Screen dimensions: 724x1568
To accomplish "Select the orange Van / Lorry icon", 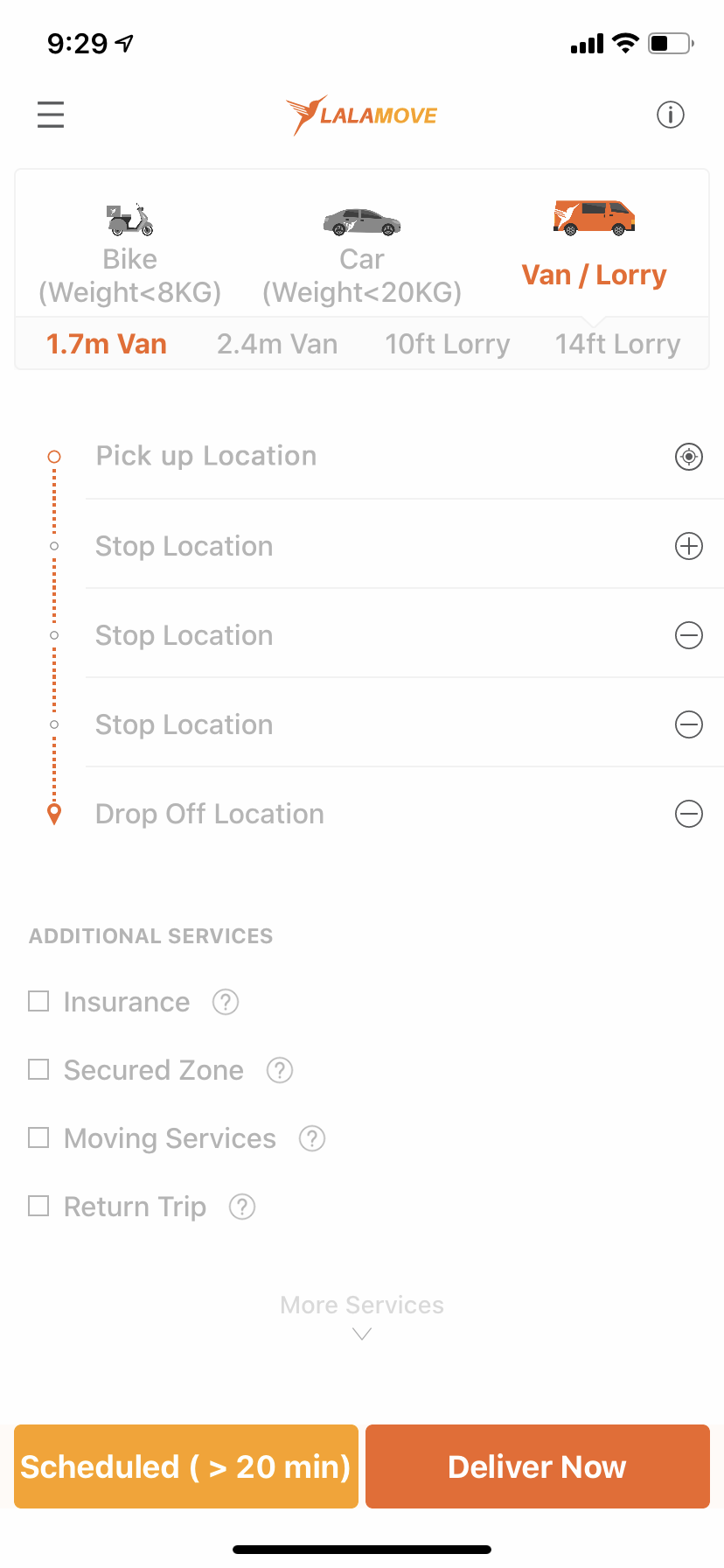I will pos(593,219).
